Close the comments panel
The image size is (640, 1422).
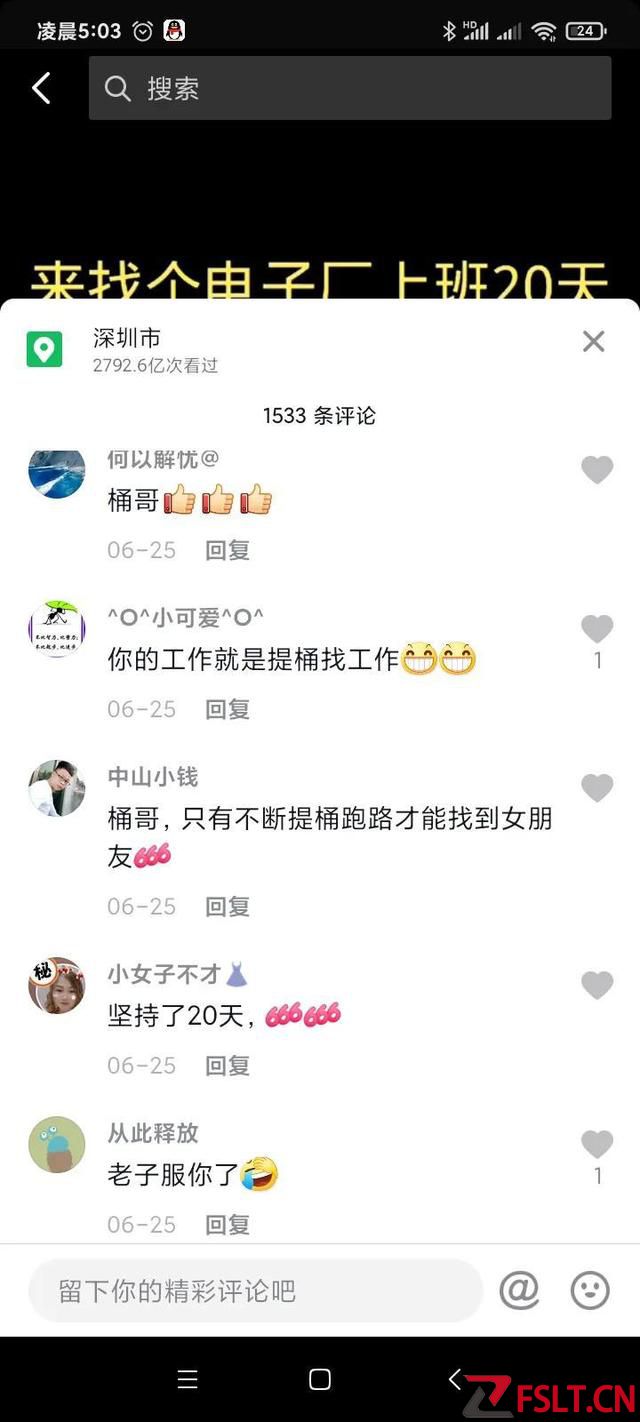(593, 342)
